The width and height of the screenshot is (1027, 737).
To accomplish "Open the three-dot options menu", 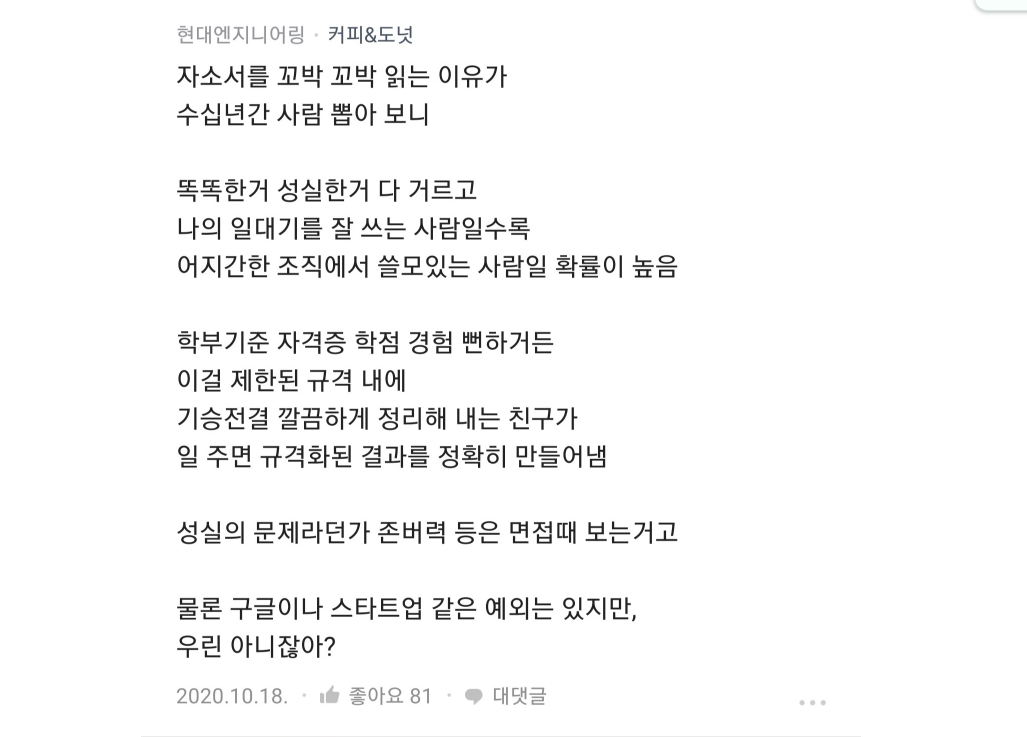I will (812, 703).
